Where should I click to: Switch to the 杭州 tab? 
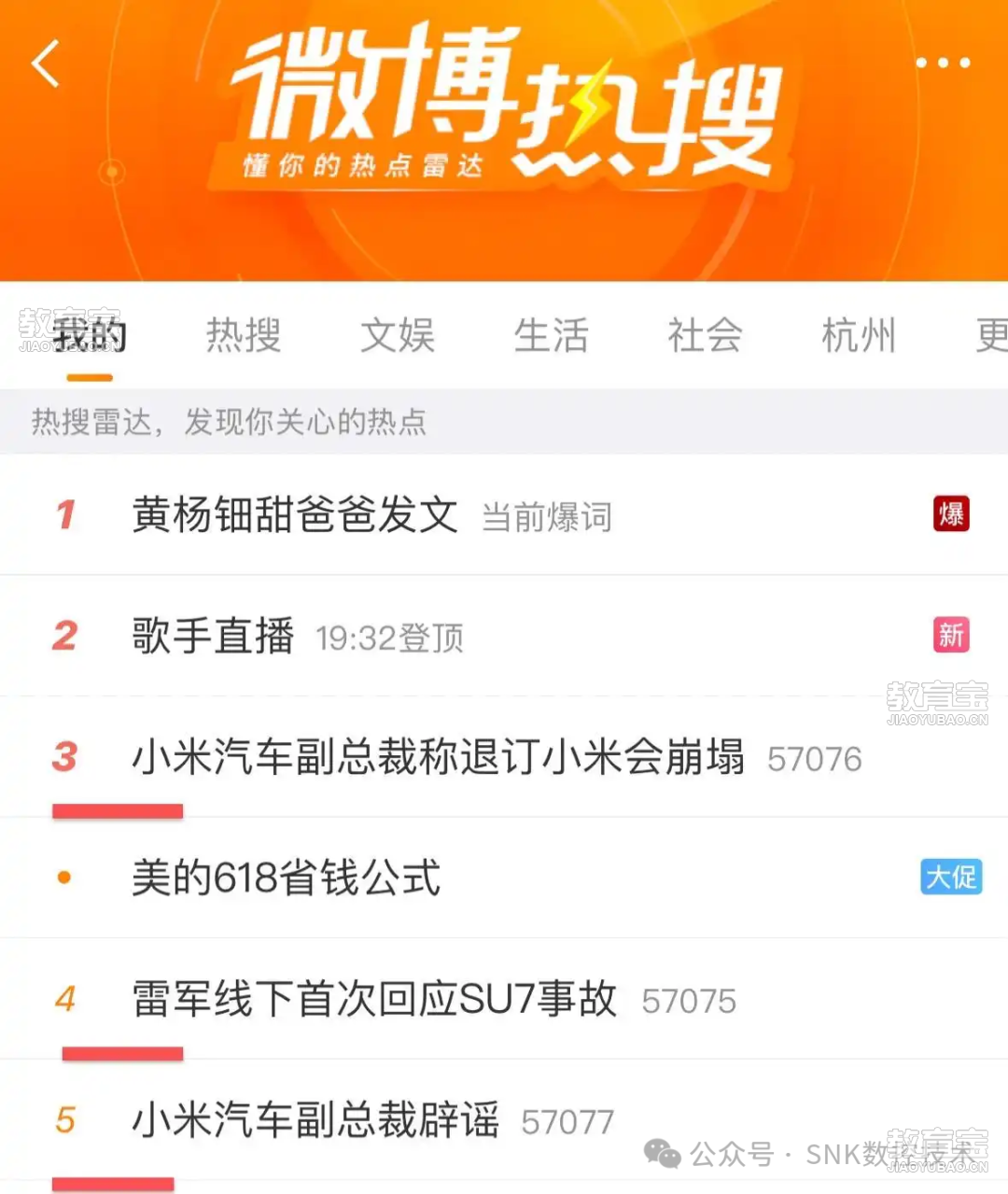coord(859,335)
